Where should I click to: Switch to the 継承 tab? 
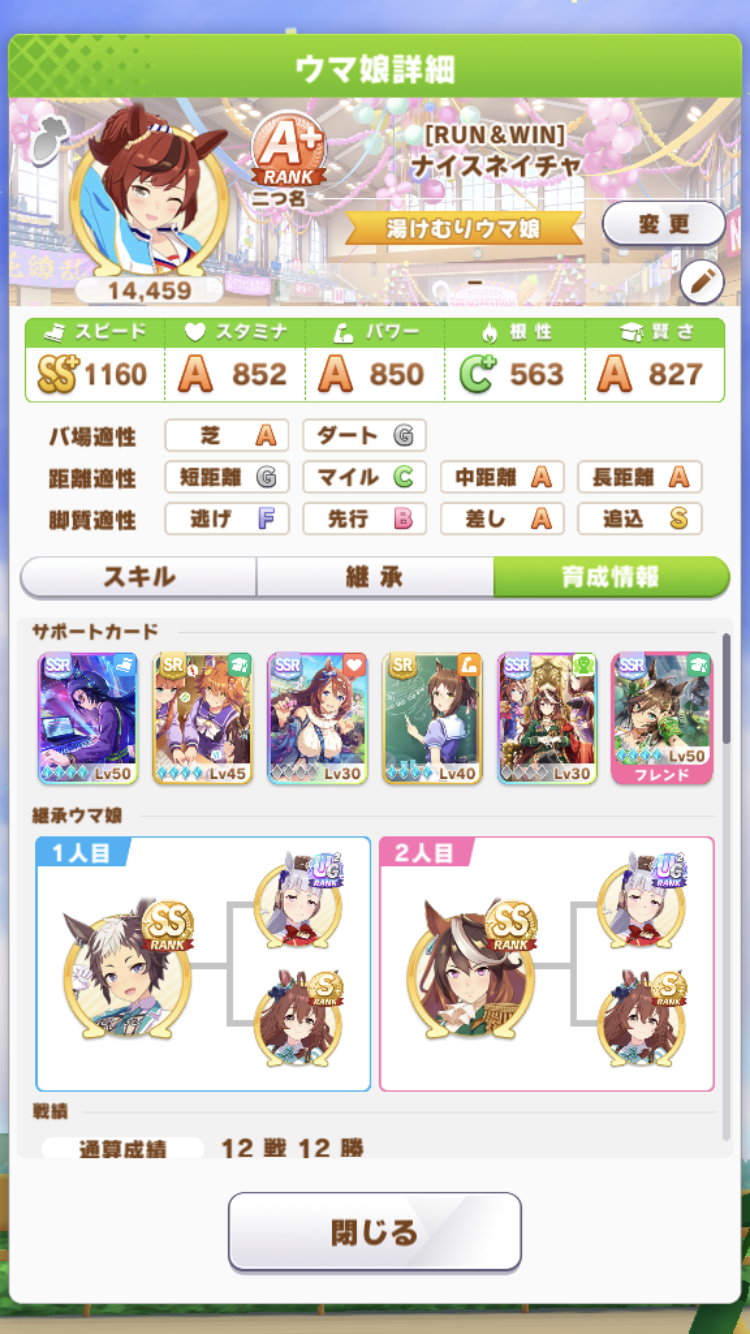pos(375,577)
